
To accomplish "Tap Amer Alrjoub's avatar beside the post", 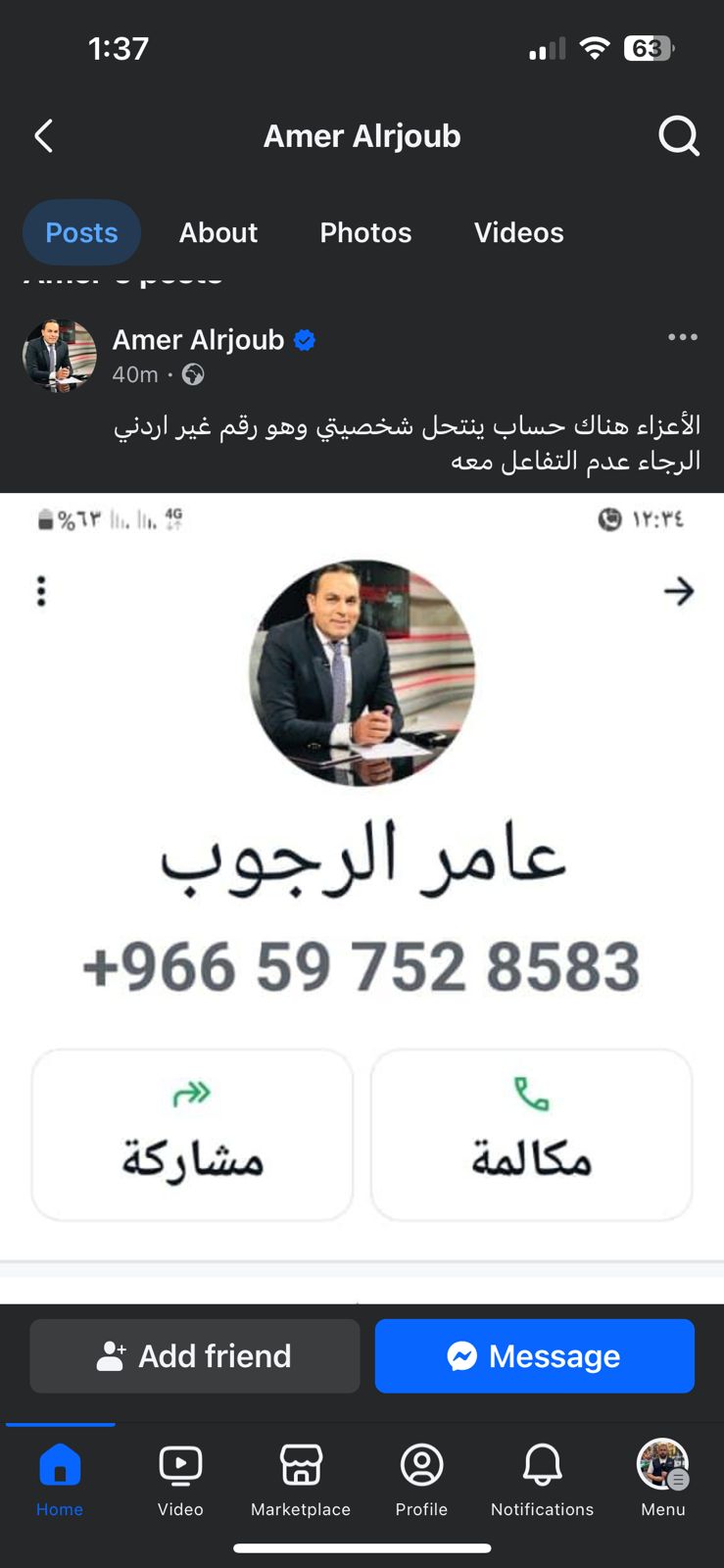I will pyautogui.click(x=60, y=355).
